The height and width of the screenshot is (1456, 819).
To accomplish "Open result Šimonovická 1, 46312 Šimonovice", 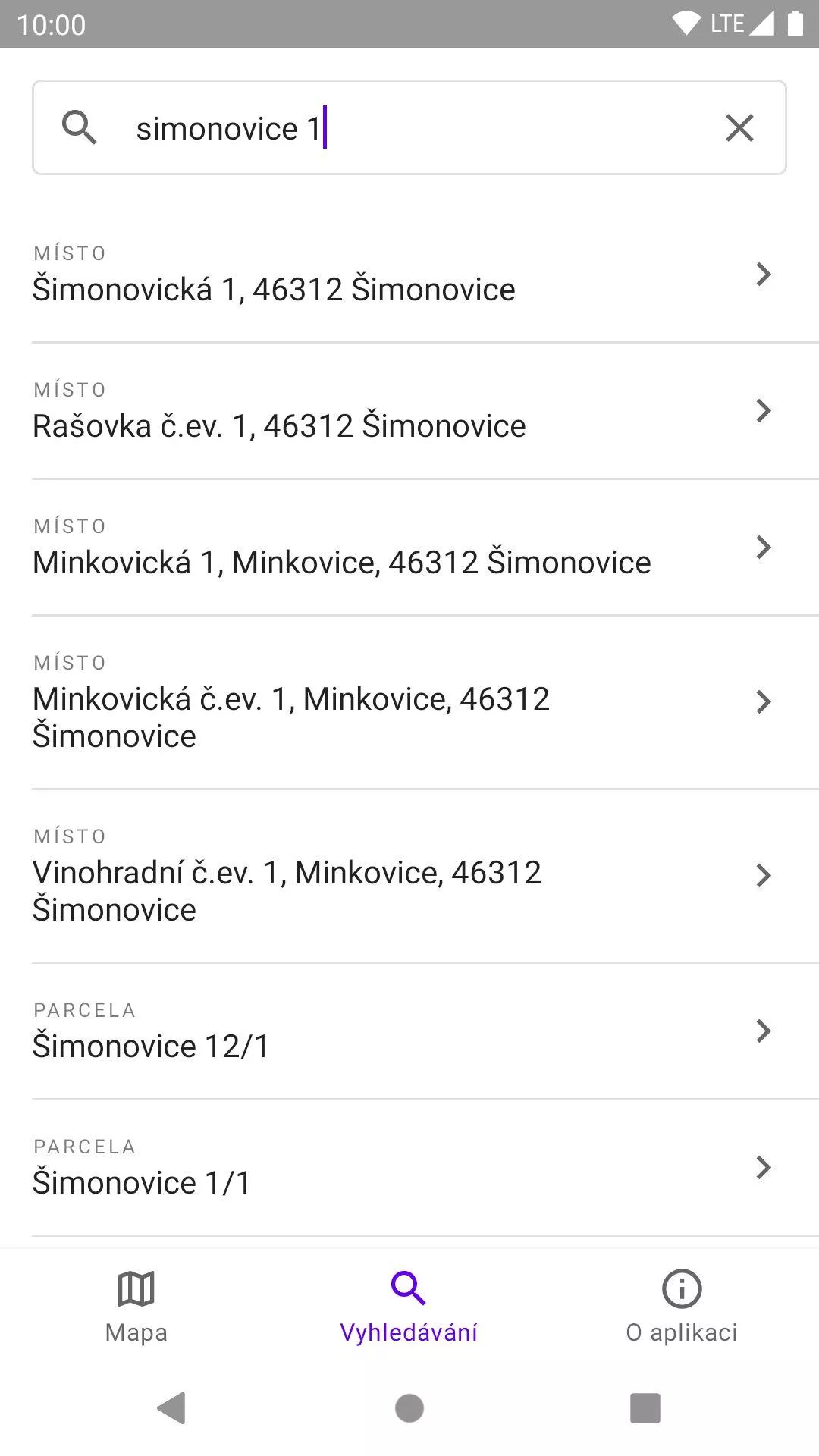I will pos(409,274).
